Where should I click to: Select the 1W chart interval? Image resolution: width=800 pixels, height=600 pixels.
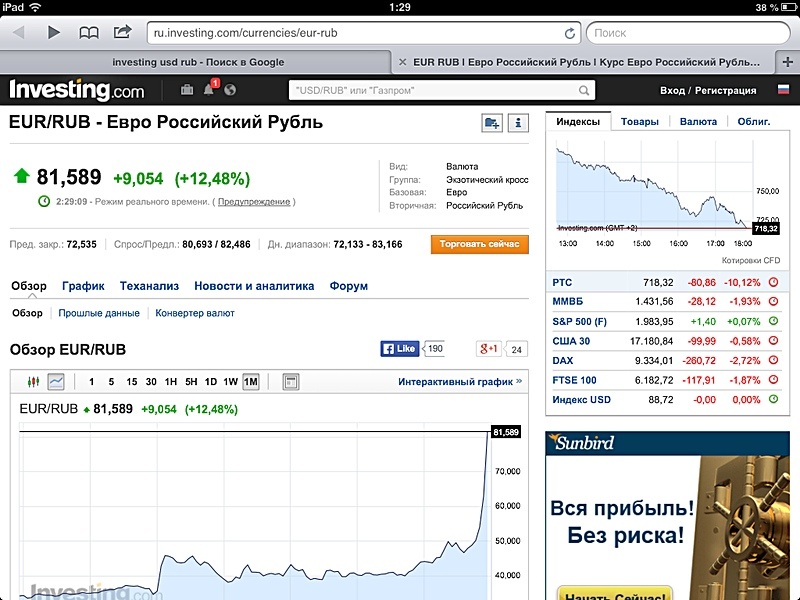pyautogui.click(x=230, y=382)
